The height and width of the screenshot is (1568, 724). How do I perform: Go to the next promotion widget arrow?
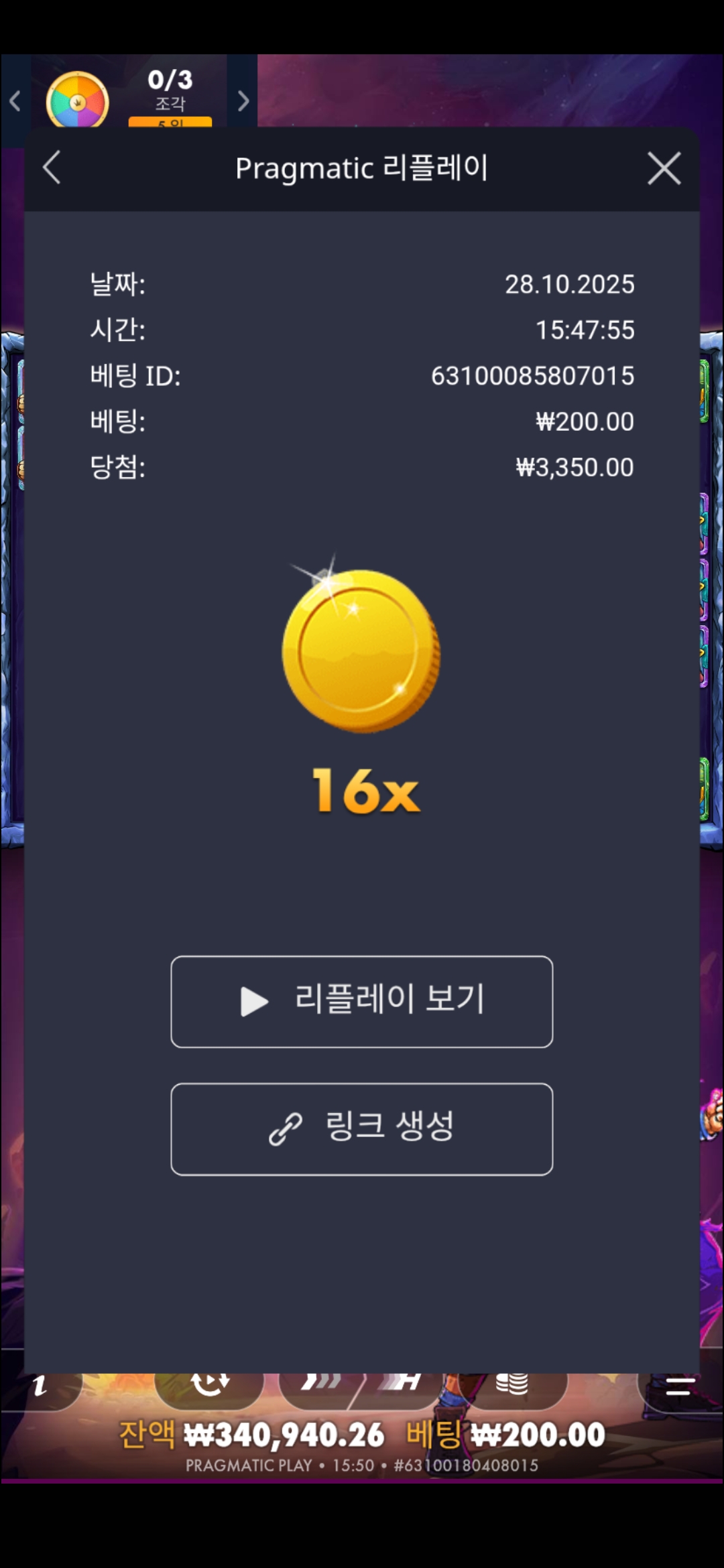tap(243, 101)
